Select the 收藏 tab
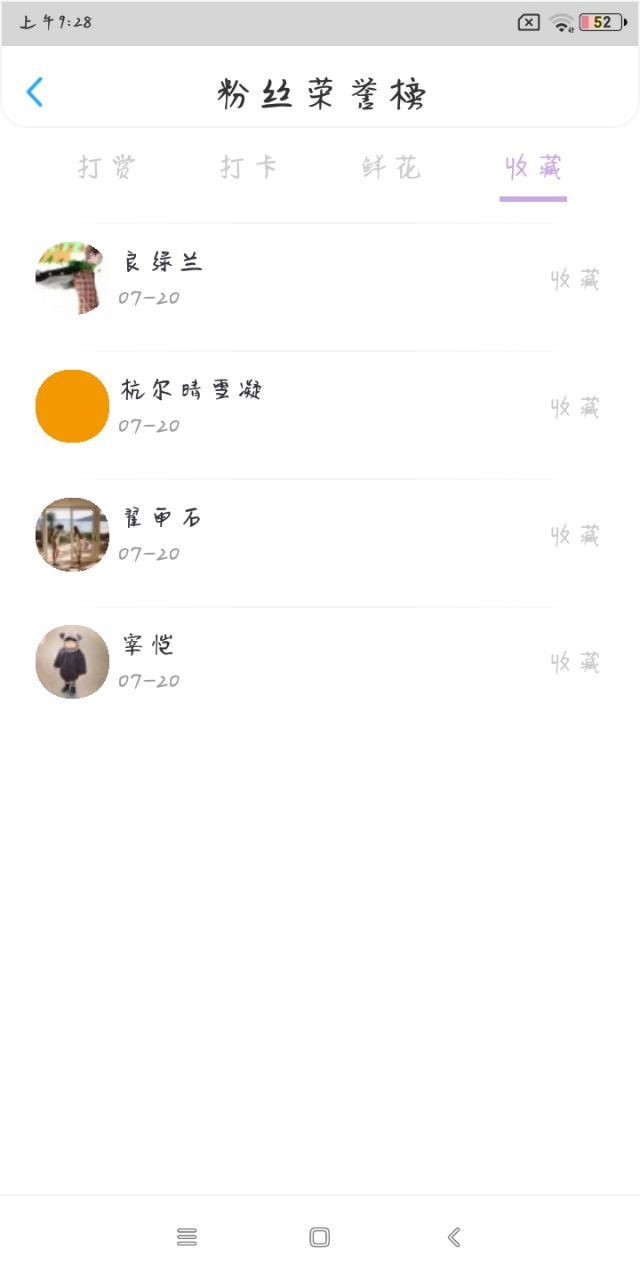 [533, 168]
